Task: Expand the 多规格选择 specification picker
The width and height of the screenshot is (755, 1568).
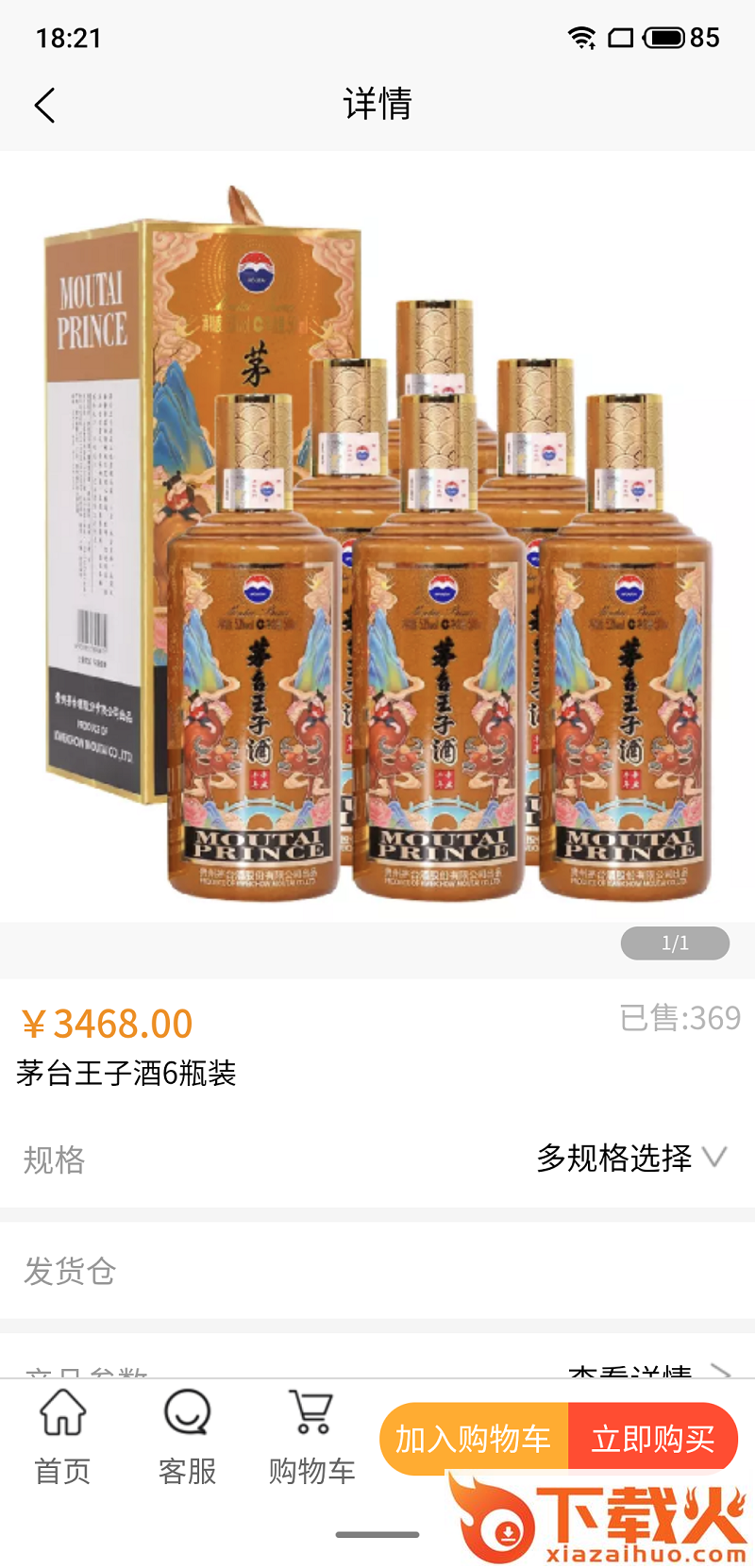Action: tap(631, 1158)
